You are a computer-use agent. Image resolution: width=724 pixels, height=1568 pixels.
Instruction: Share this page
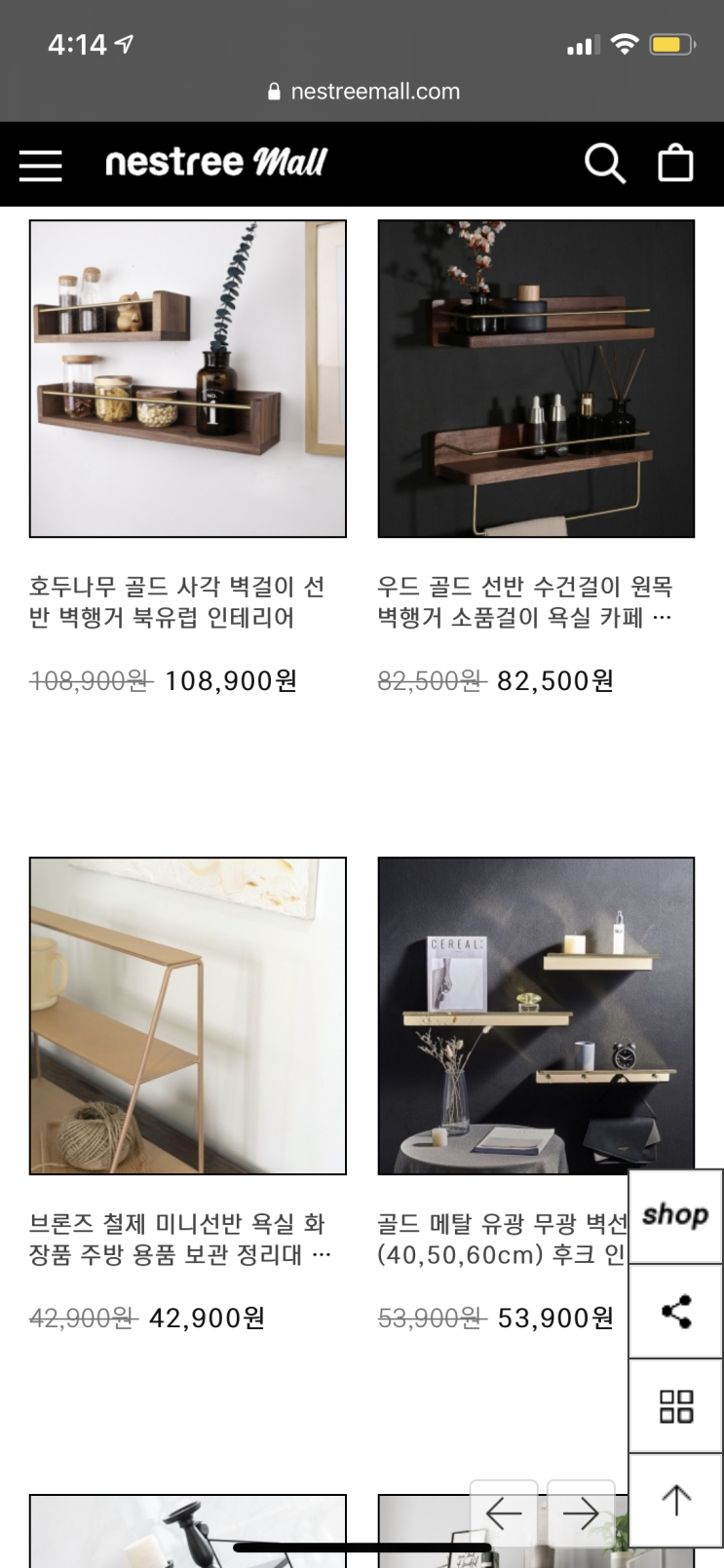pos(676,1311)
